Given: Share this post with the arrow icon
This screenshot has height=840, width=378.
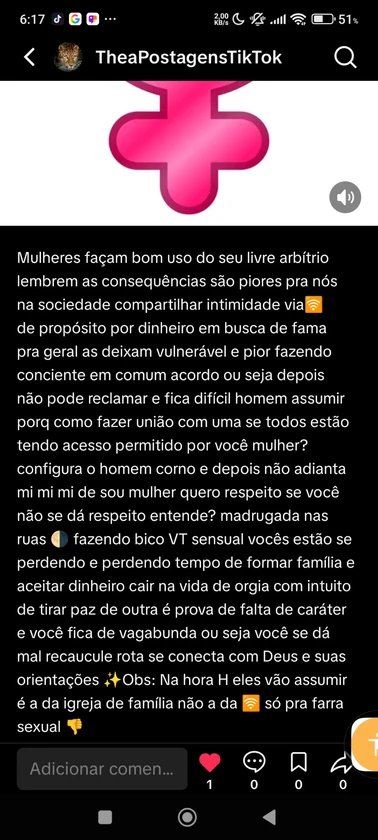Looking at the screenshot, I should pos(341,763).
